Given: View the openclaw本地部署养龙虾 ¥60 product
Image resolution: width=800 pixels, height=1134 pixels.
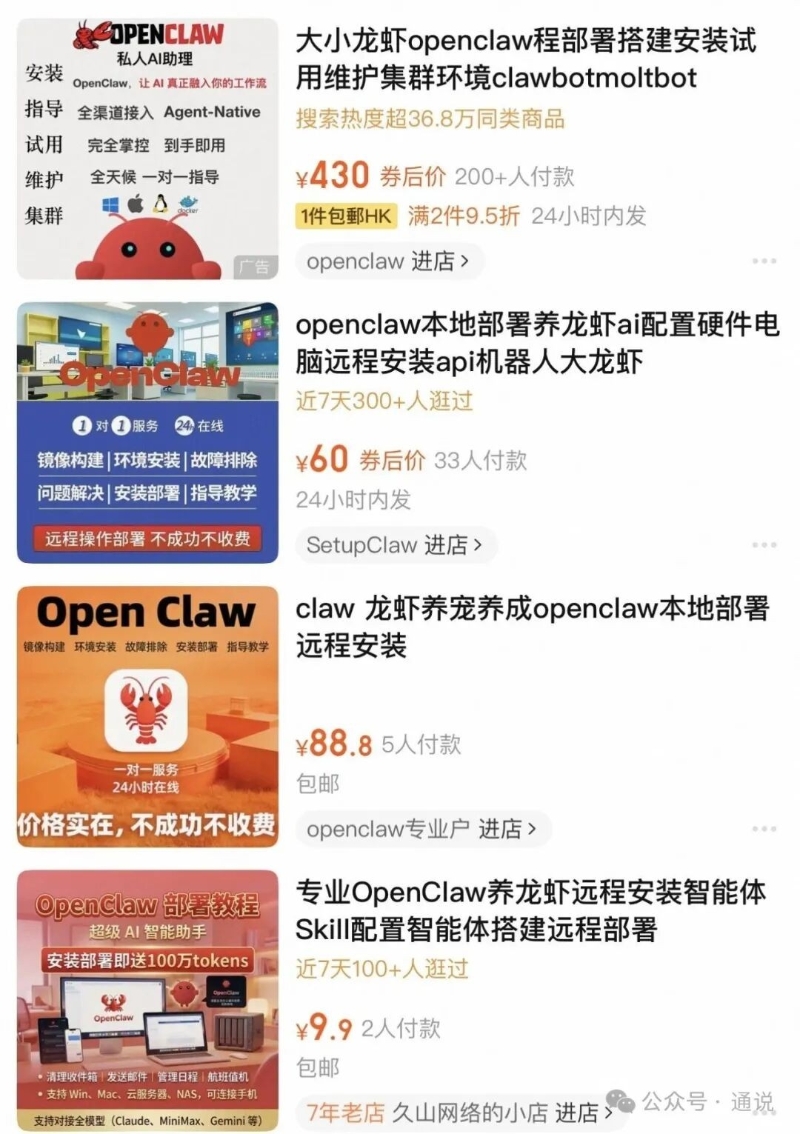Looking at the screenshot, I should click(537, 343).
